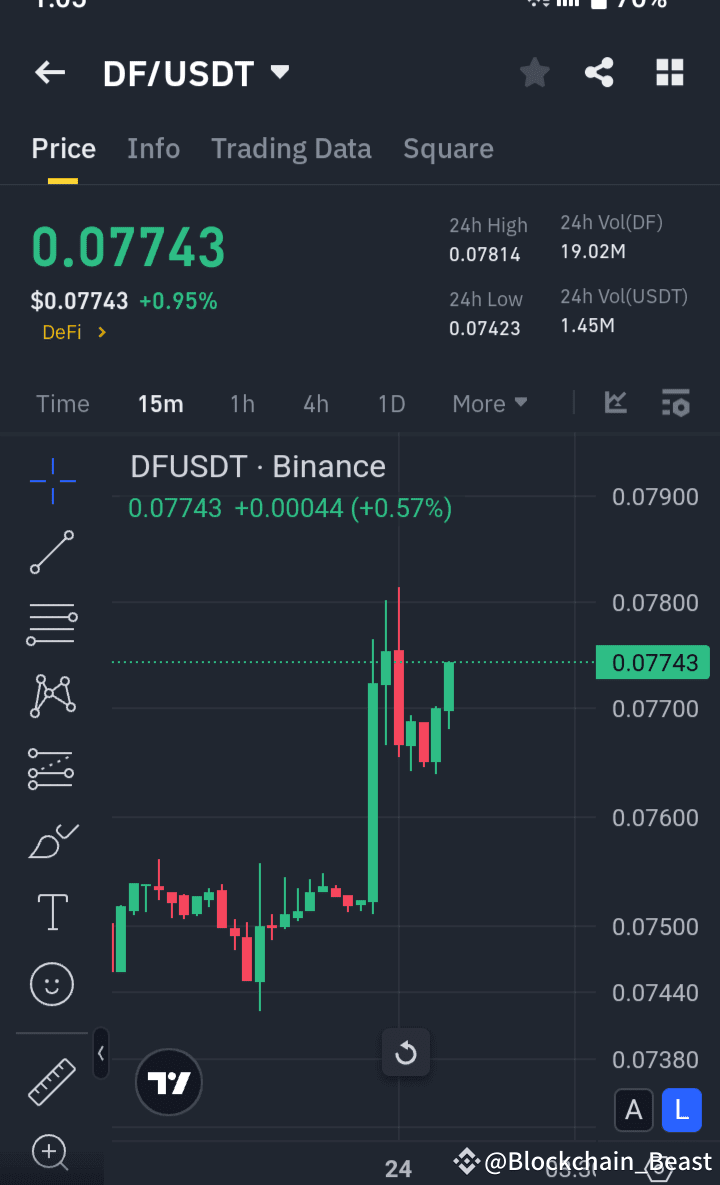Toggle DF/USDT as a favorite
The width and height of the screenshot is (720, 1185).
(534, 72)
